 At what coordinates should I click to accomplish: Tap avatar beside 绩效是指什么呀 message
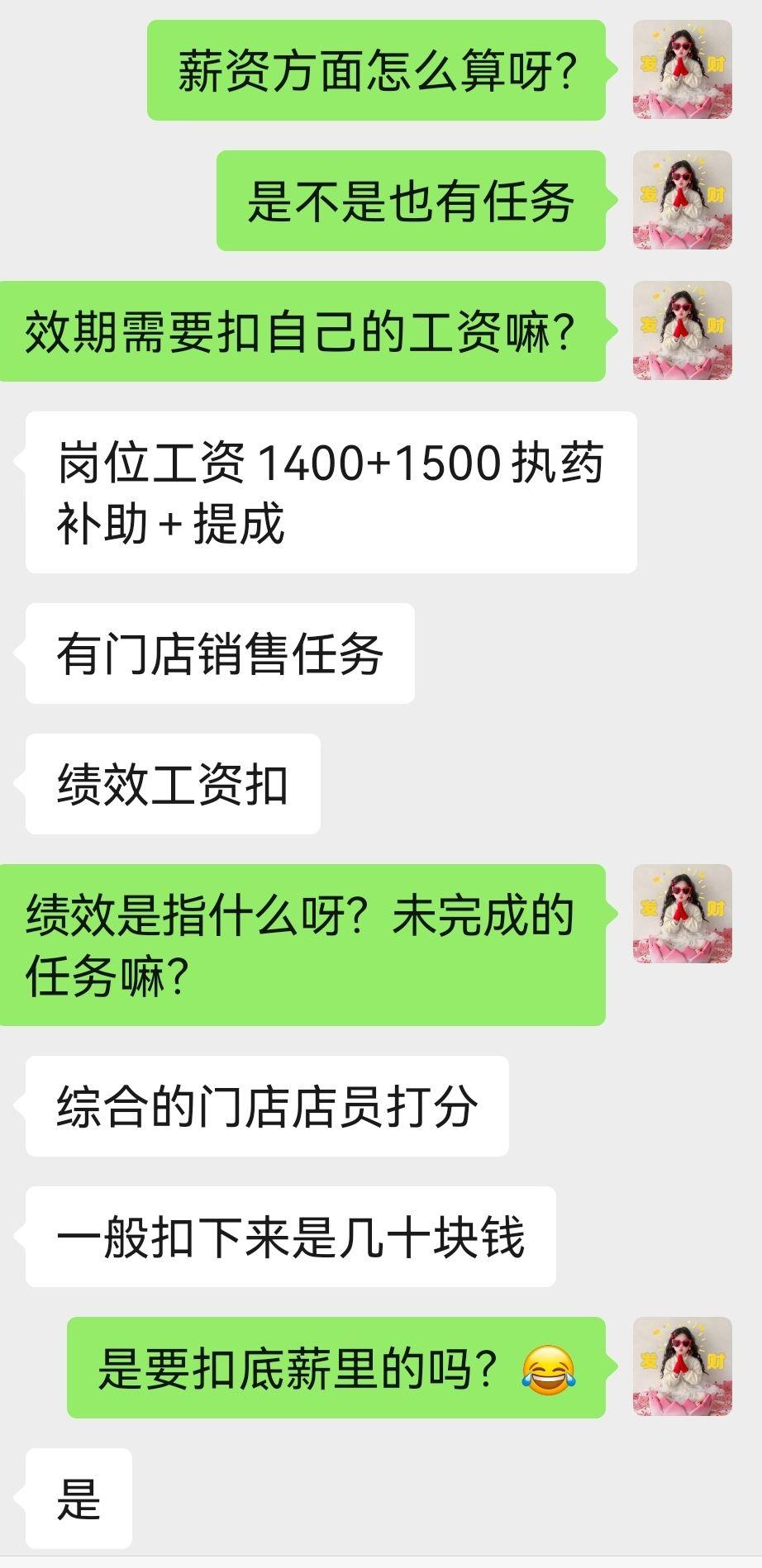[683, 915]
